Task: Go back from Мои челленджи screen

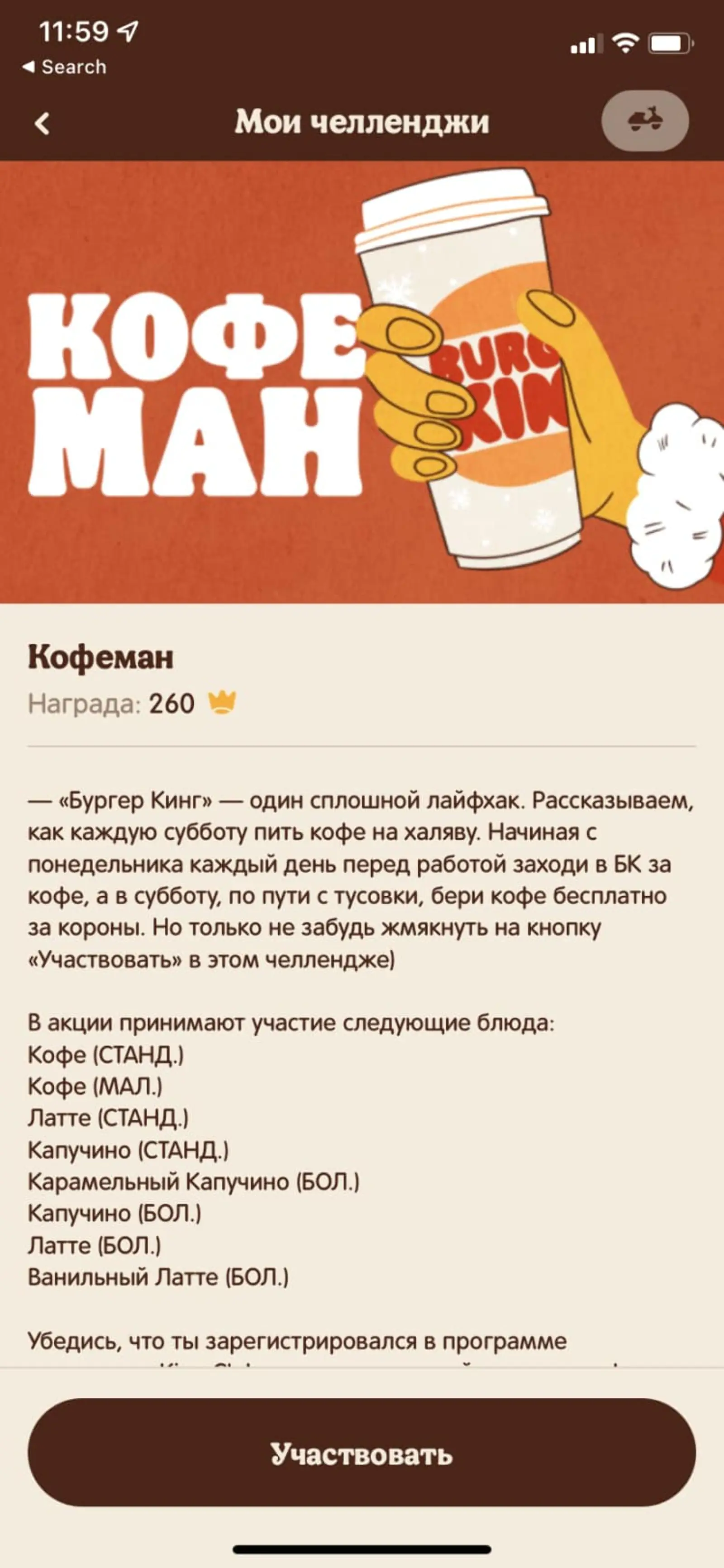Action: coord(42,124)
